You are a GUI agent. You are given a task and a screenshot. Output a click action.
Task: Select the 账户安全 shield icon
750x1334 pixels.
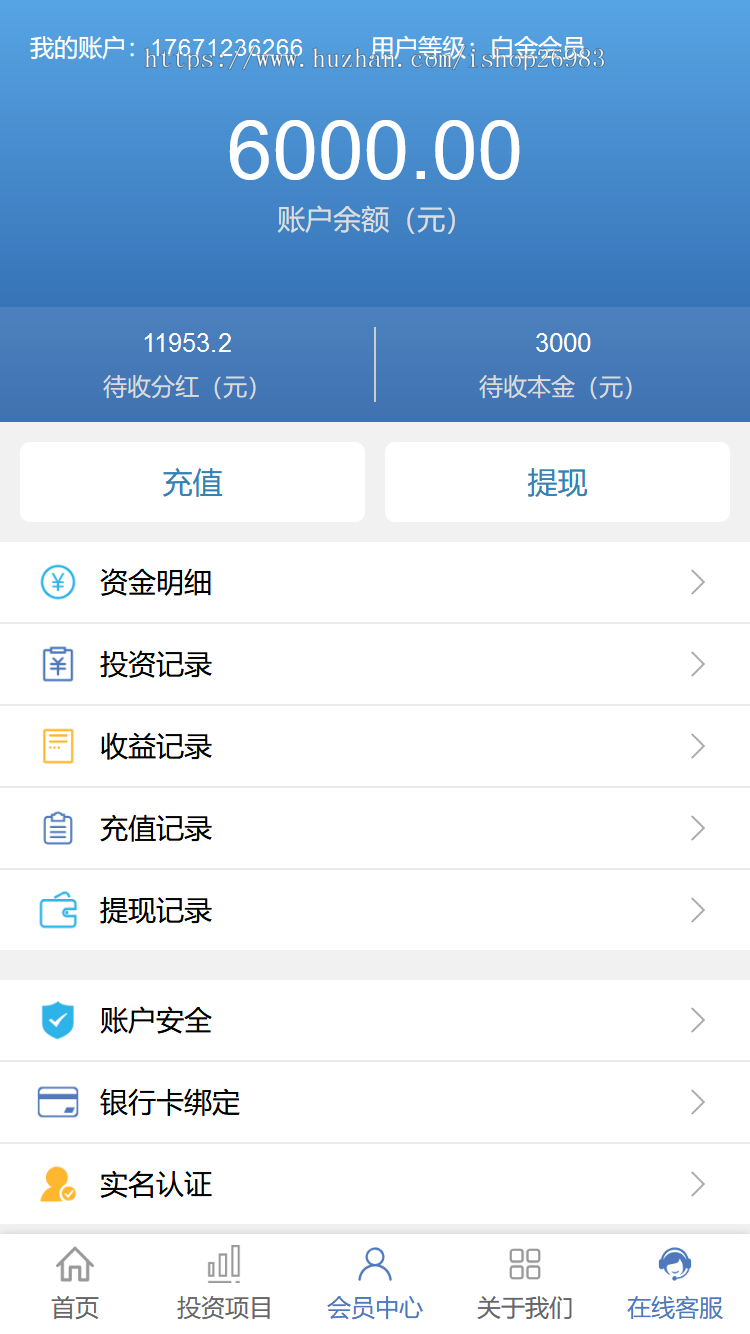click(58, 1020)
